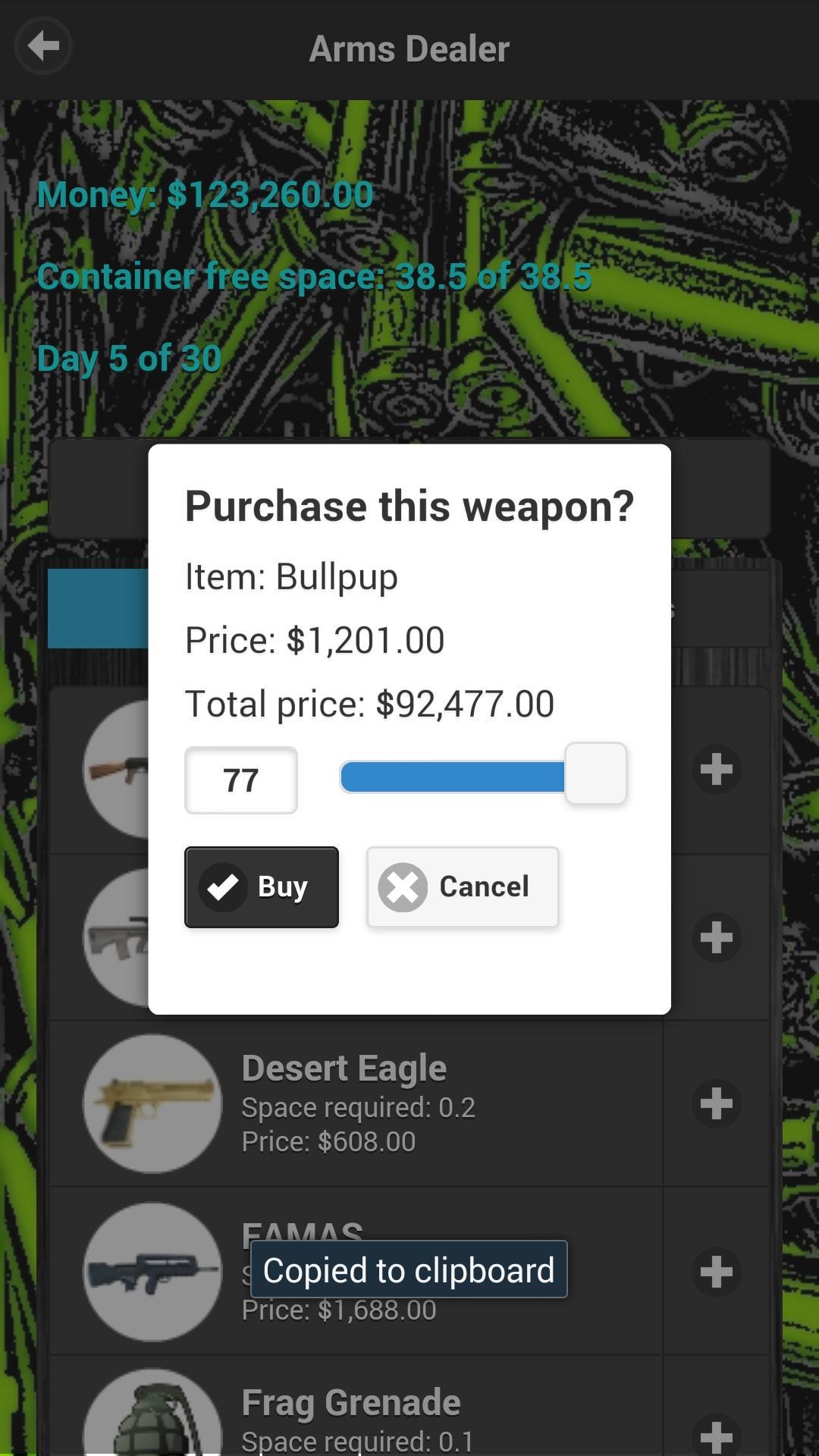Add Frag Grenade with its plus icon
Image resolution: width=819 pixels, height=1456 pixels.
click(x=716, y=1433)
